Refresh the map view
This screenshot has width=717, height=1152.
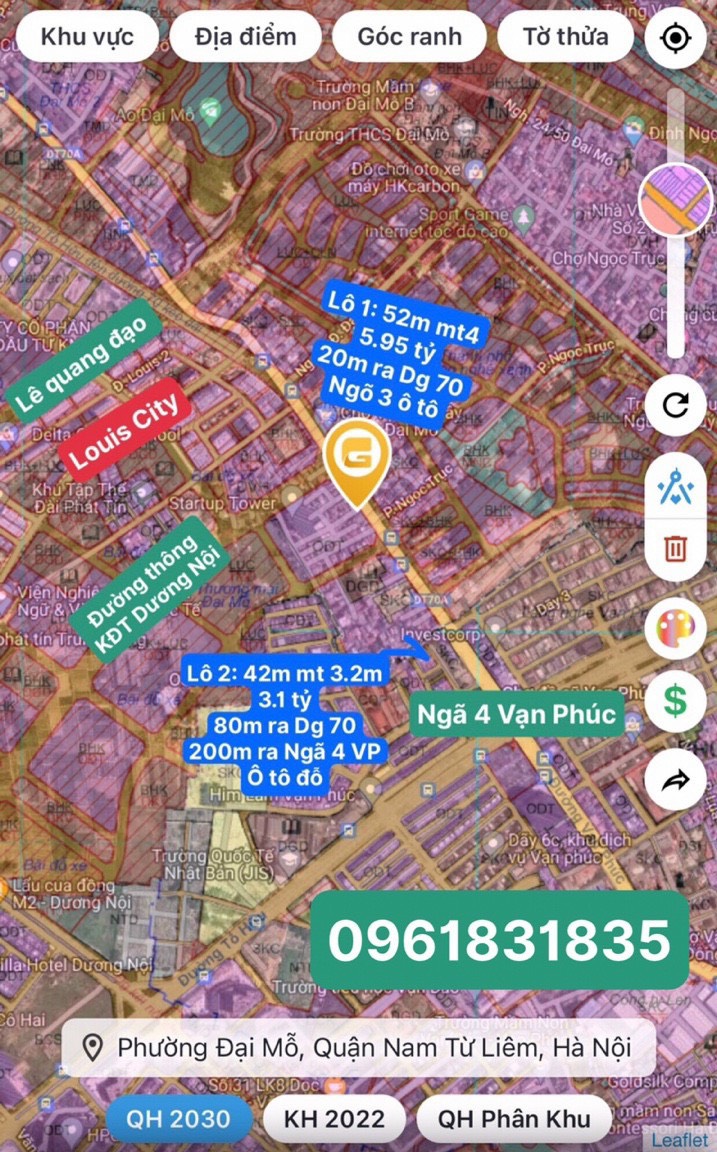coord(676,404)
